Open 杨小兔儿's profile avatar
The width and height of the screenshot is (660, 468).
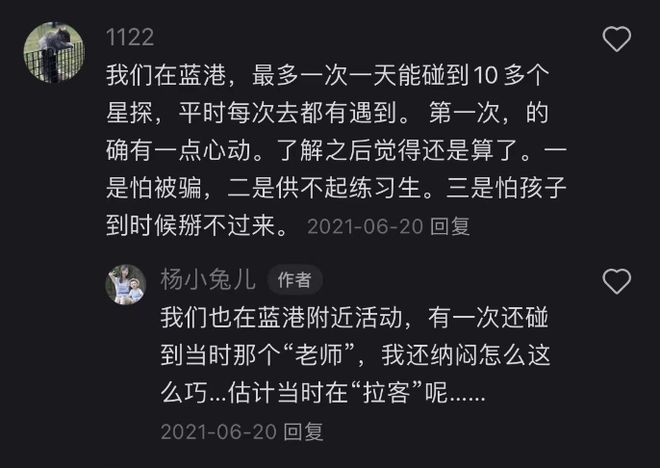coord(127,284)
